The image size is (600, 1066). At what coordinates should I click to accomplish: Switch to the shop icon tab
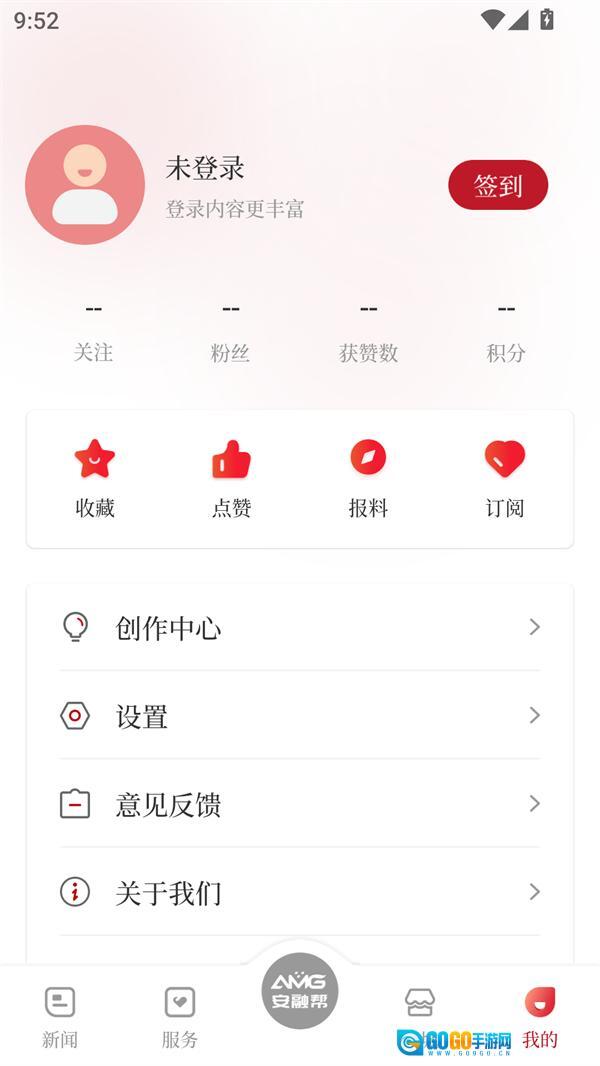click(x=420, y=1004)
